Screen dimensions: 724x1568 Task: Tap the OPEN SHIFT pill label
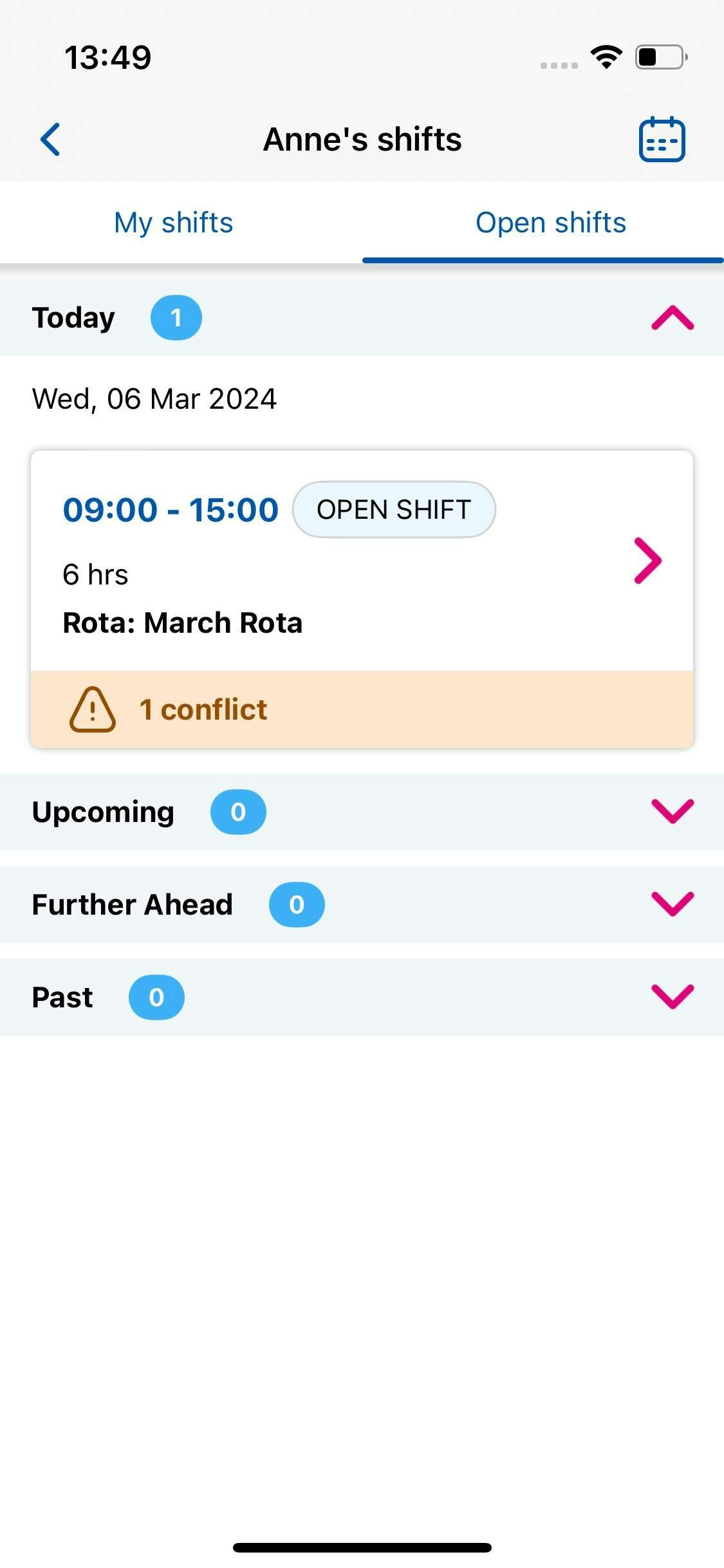[394, 509]
